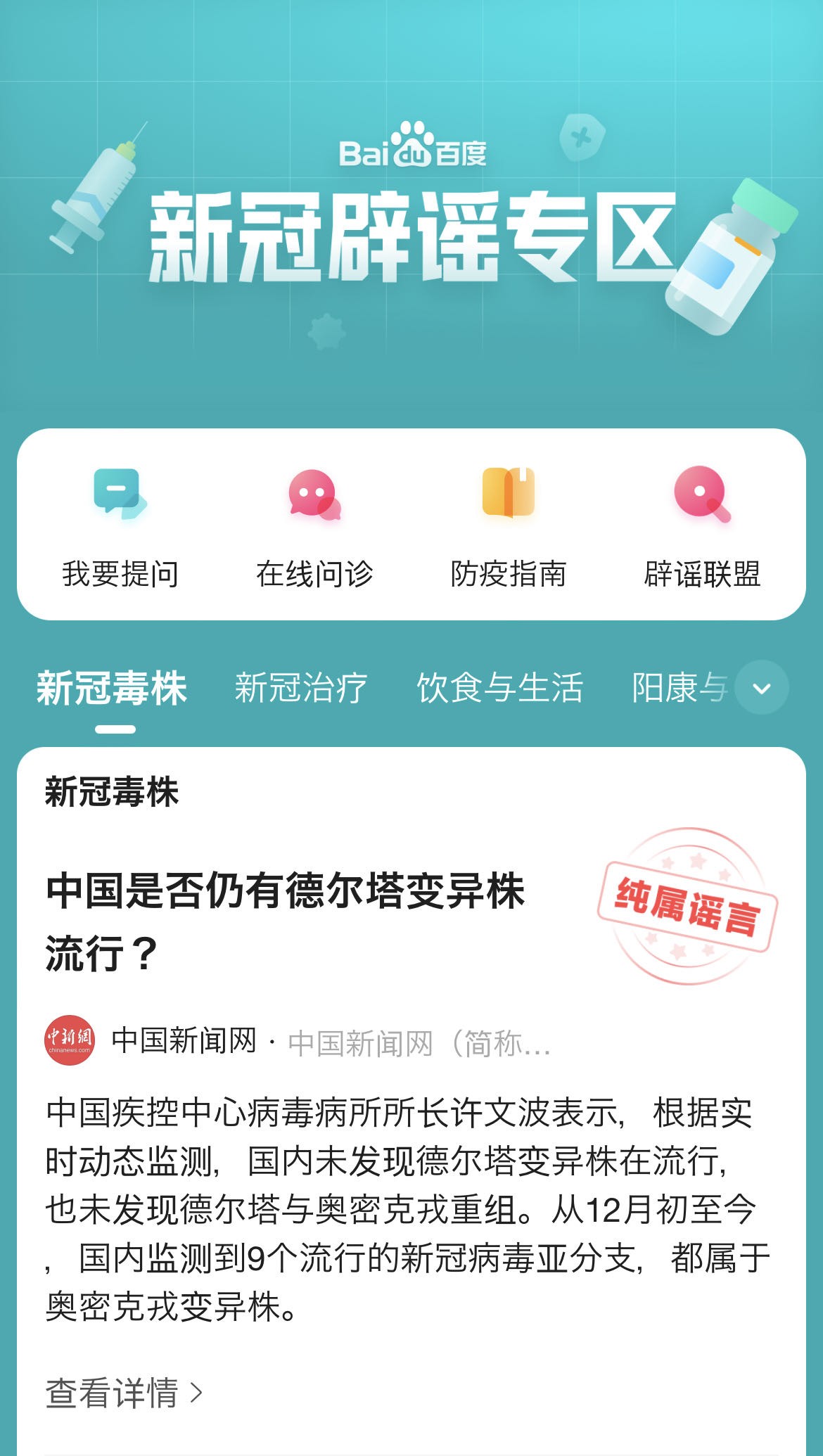Switch to the 阳康与 tab

coord(679,688)
